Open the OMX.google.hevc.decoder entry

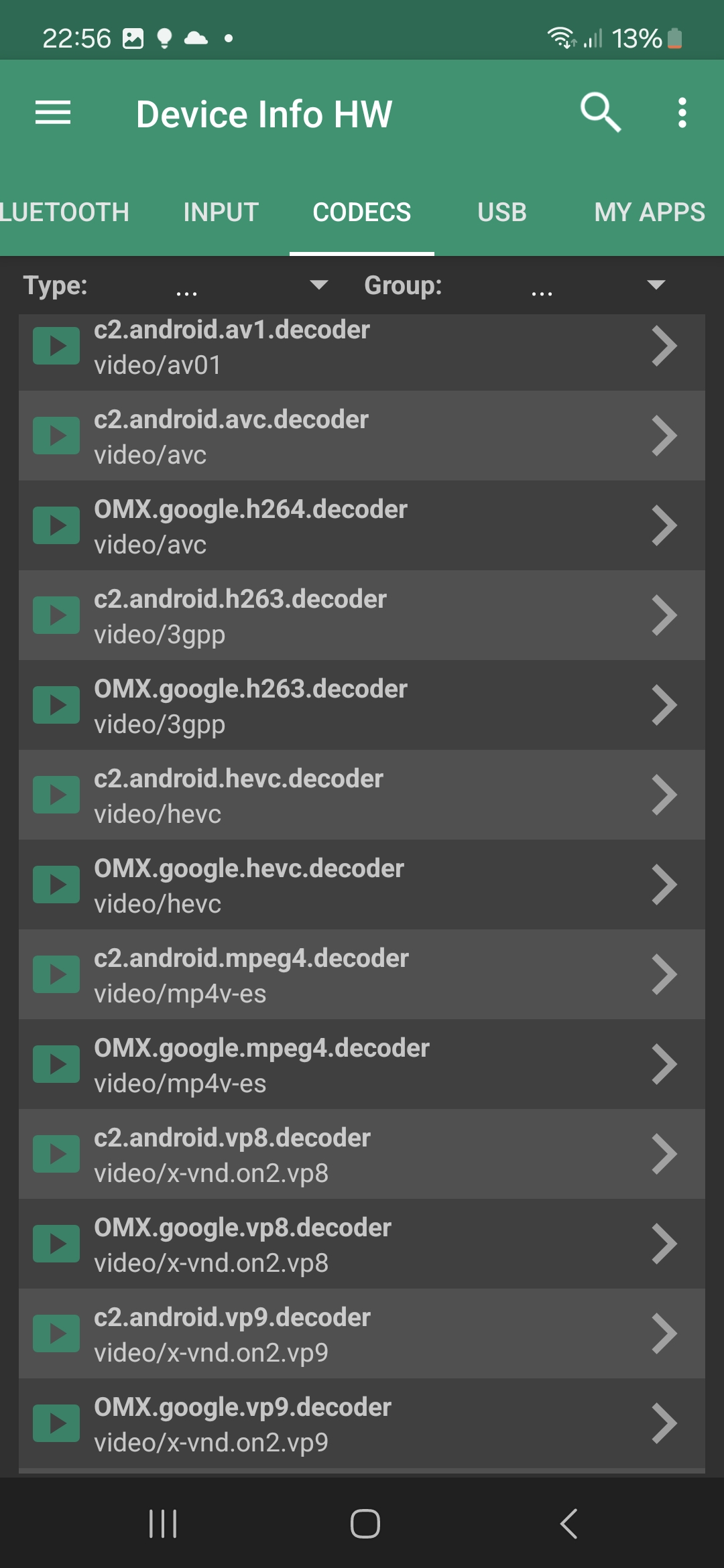pos(362,885)
